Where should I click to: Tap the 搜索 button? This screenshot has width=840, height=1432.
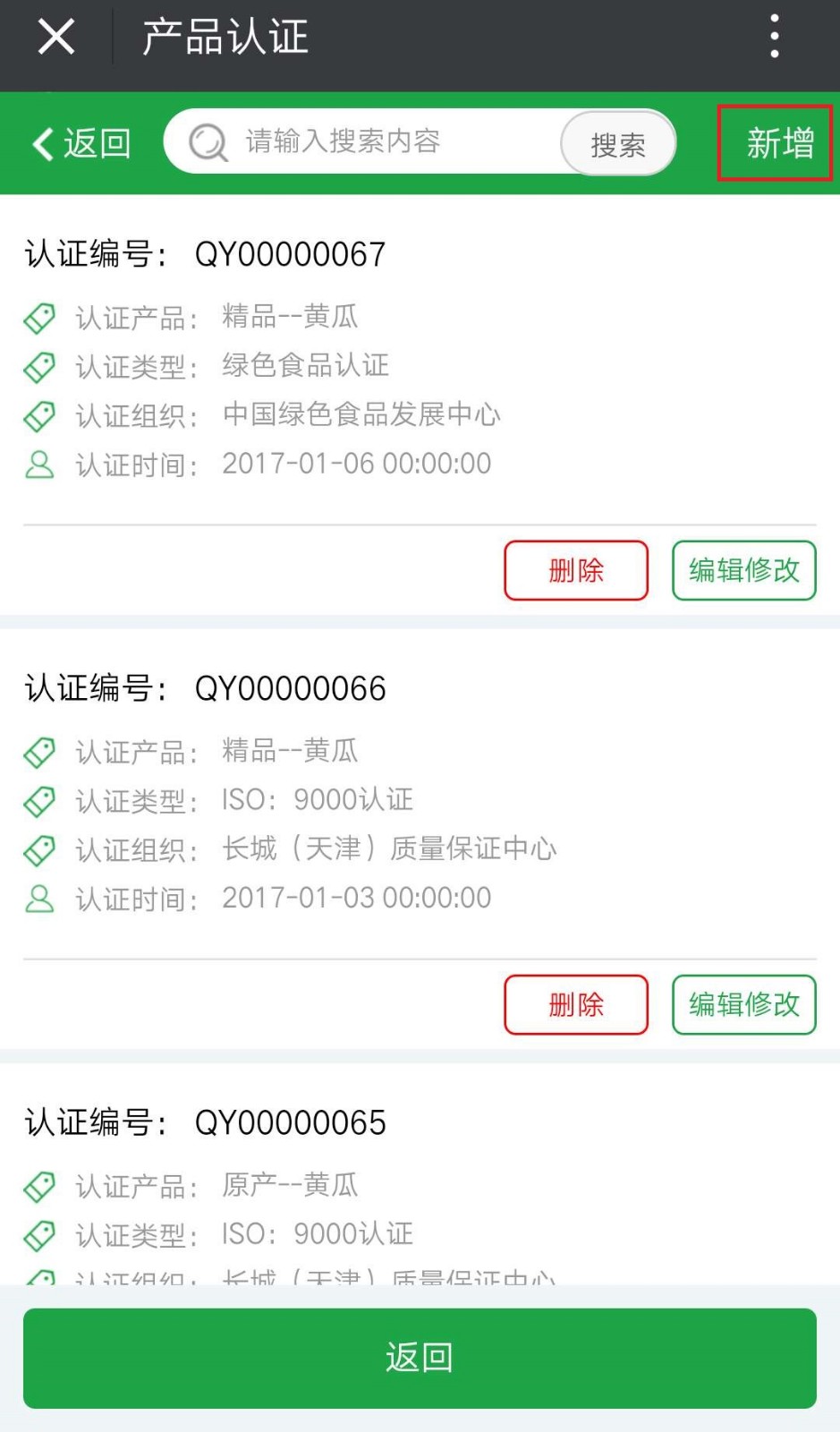(x=617, y=144)
